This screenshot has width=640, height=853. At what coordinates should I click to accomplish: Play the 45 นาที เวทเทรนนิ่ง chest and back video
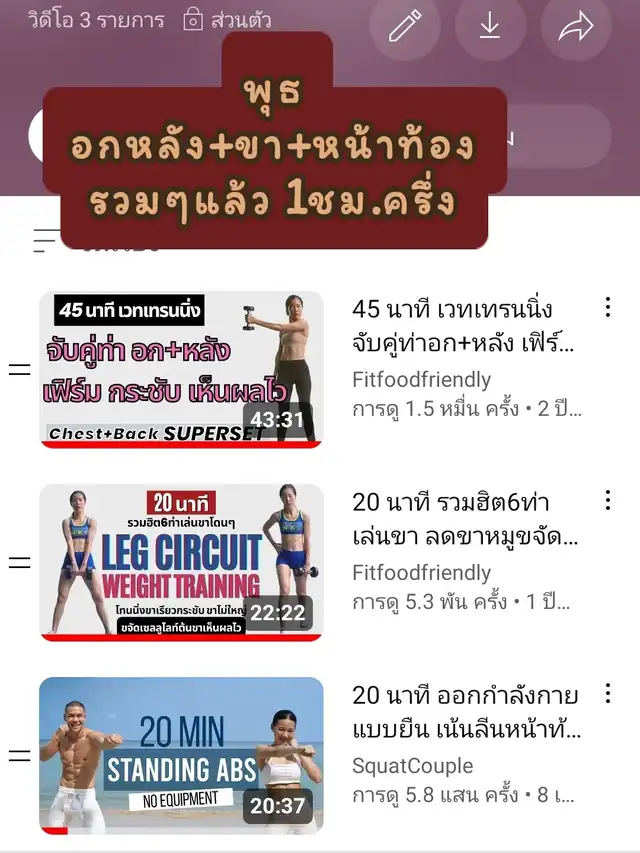[181, 369]
